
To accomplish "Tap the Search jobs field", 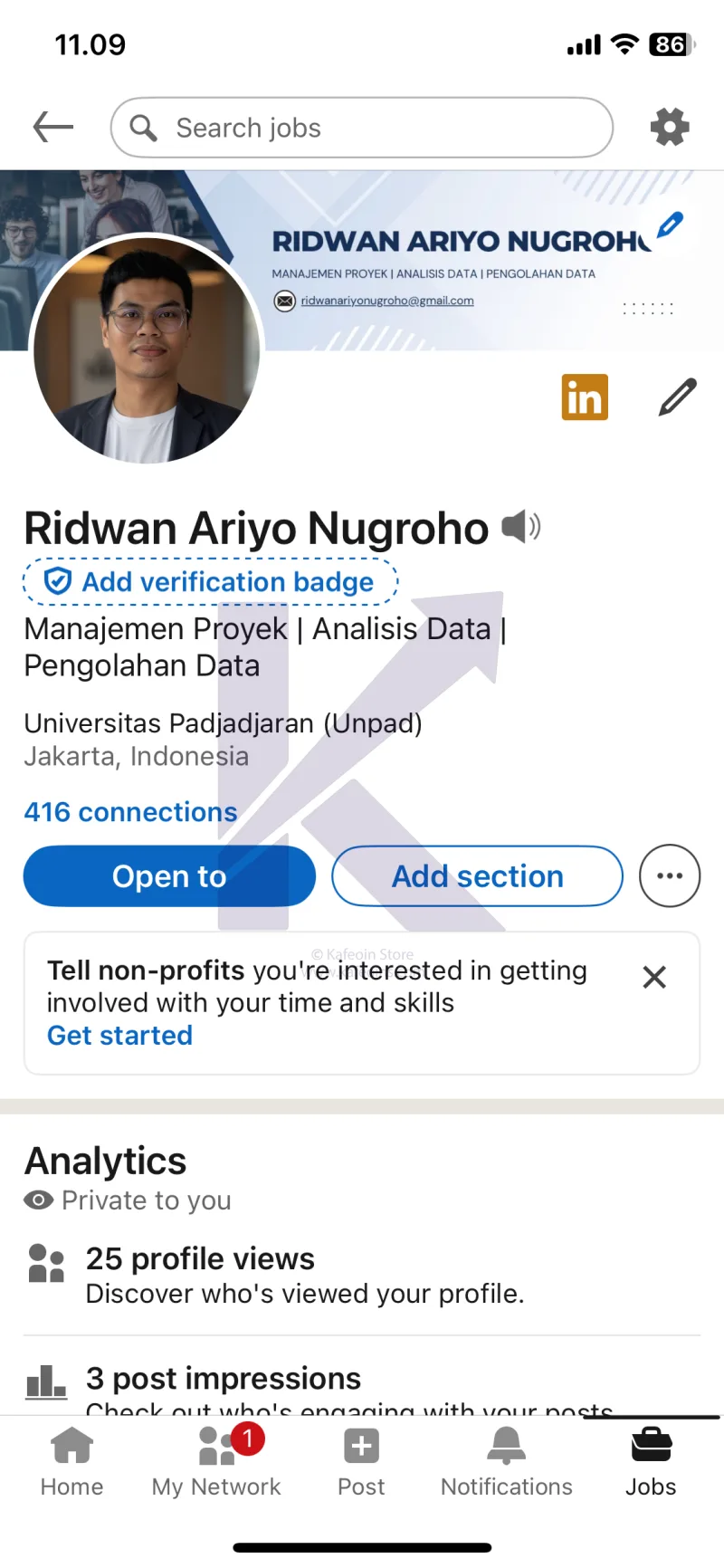I will 362,128.
